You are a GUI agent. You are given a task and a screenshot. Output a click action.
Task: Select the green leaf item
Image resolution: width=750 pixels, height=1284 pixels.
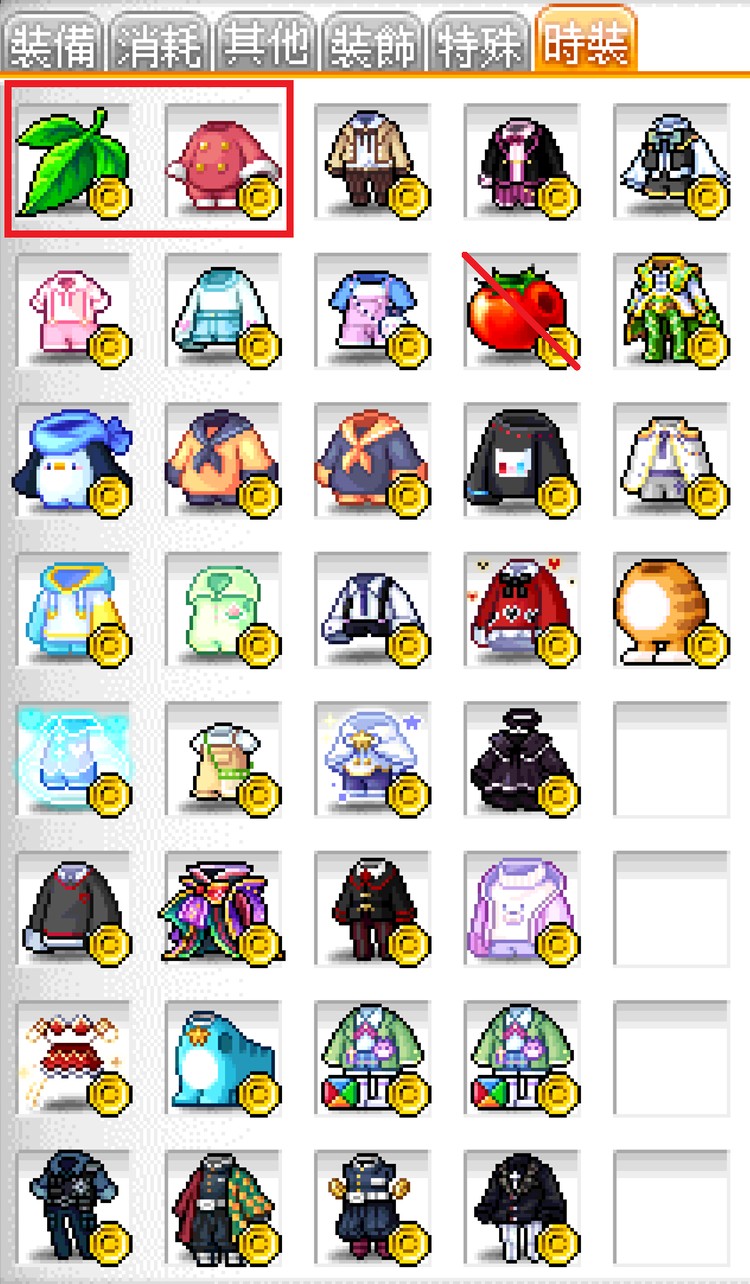(x=70, y=160)
